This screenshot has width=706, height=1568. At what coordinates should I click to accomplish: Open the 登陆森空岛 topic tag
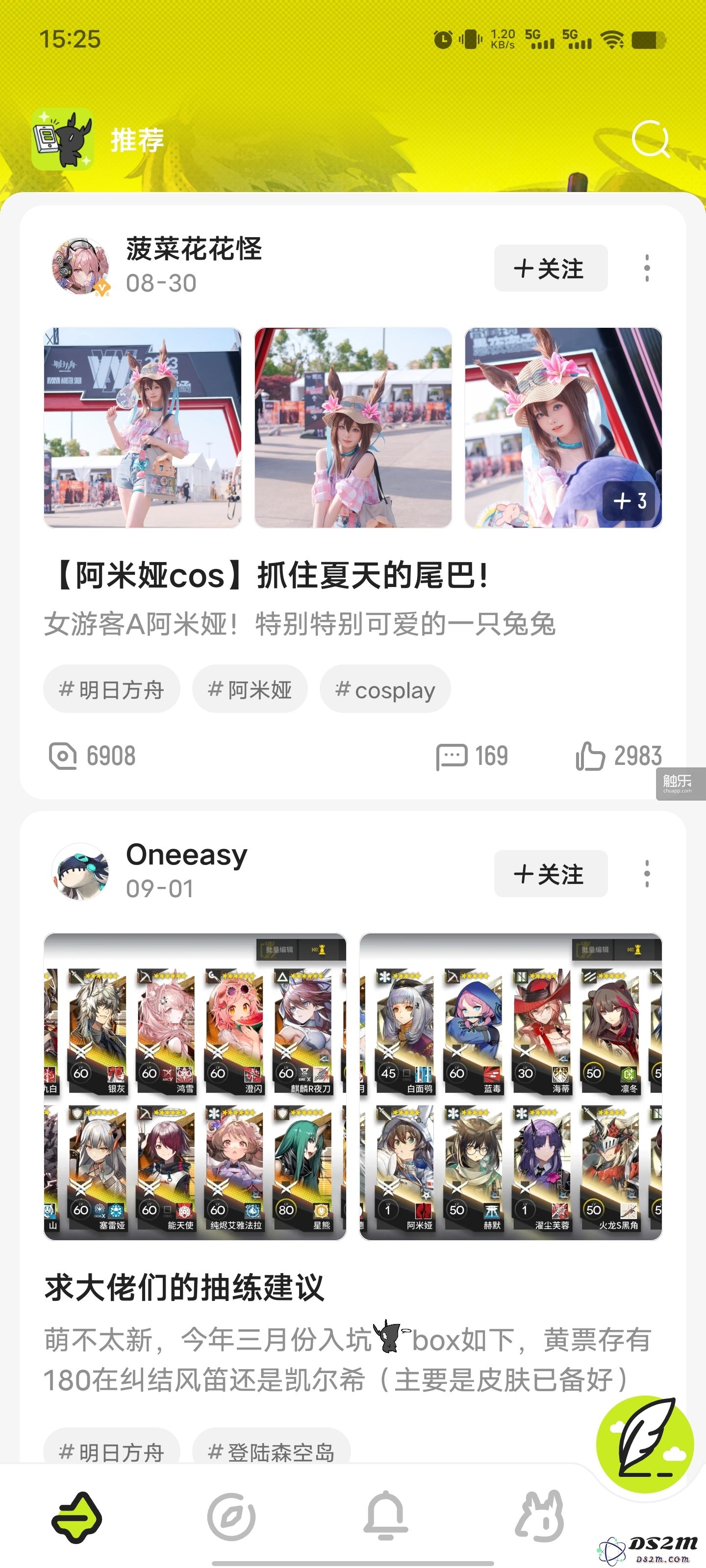pyautogui.click(x=271, y=1451)
